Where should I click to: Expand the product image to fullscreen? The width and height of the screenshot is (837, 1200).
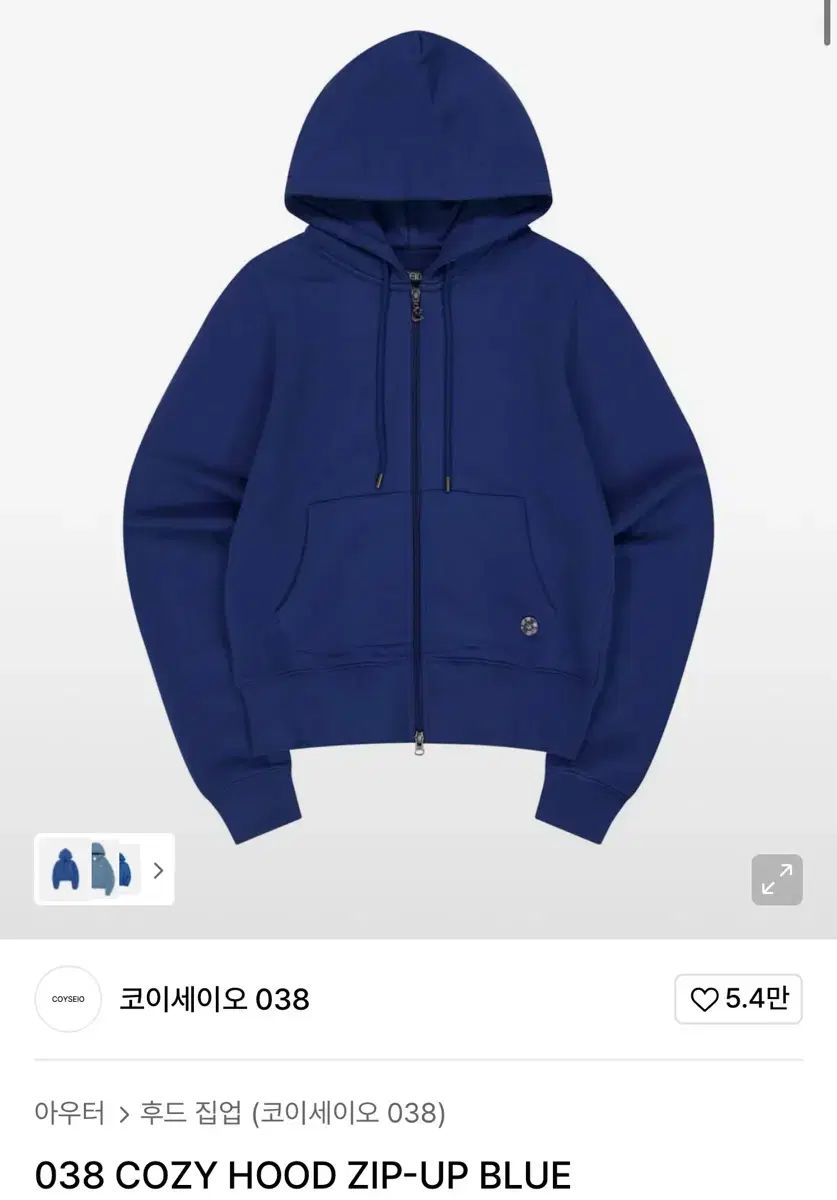[776, 879]
